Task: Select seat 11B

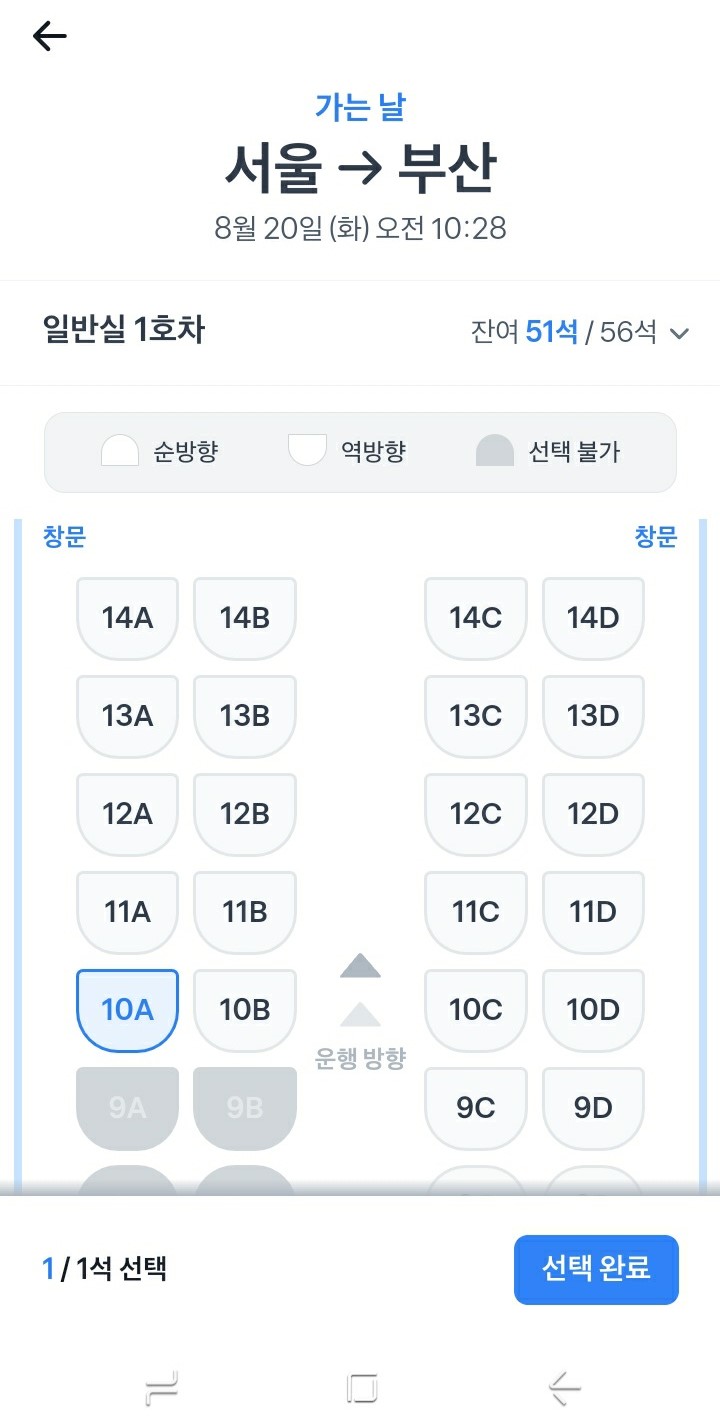Action: [x=245, y=911]
